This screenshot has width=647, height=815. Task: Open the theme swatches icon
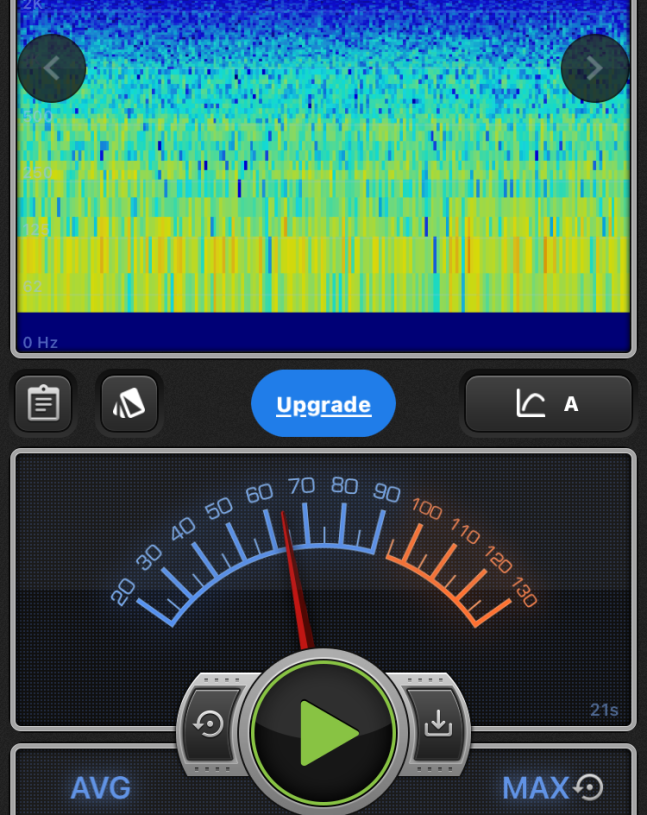coord(129,404)
